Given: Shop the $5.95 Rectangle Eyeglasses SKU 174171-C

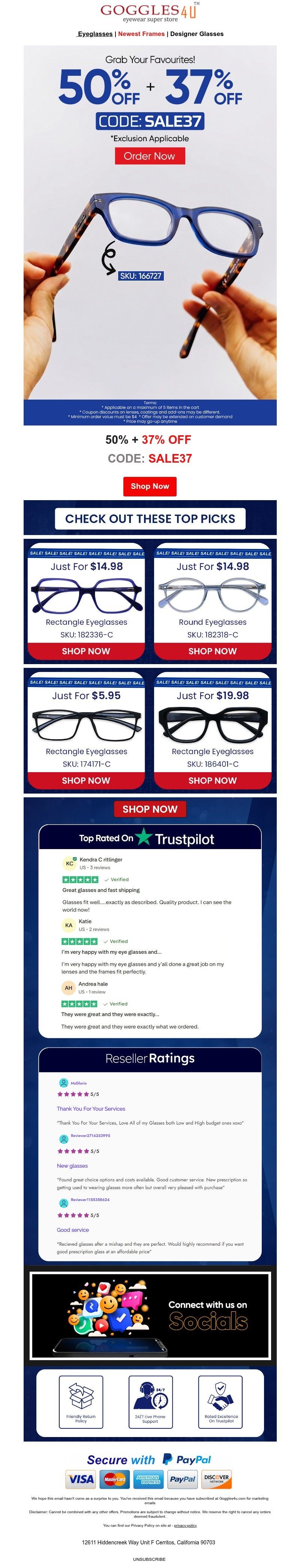Looking at the screenshot, I should point(86,780).
